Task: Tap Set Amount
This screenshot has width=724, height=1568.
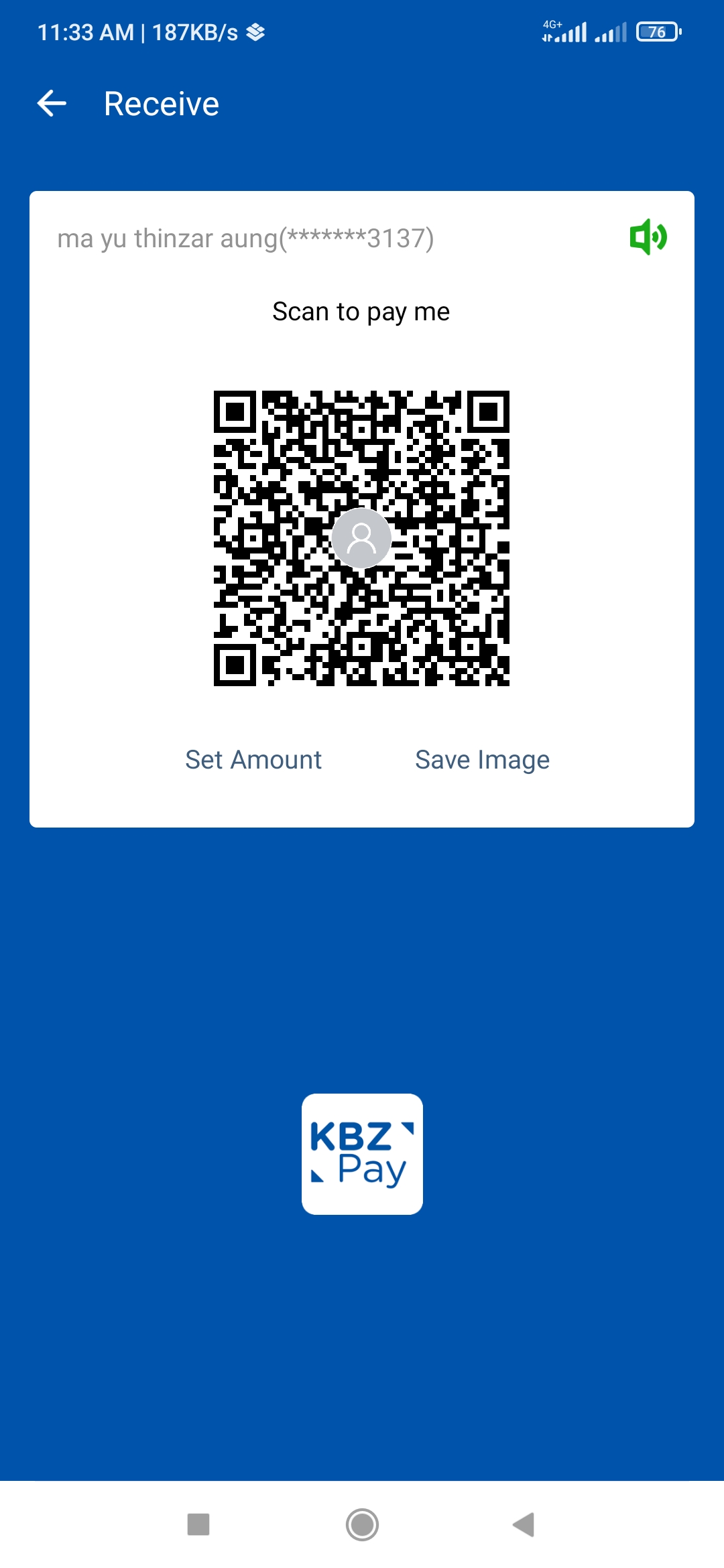Action: tap(253, 760)
